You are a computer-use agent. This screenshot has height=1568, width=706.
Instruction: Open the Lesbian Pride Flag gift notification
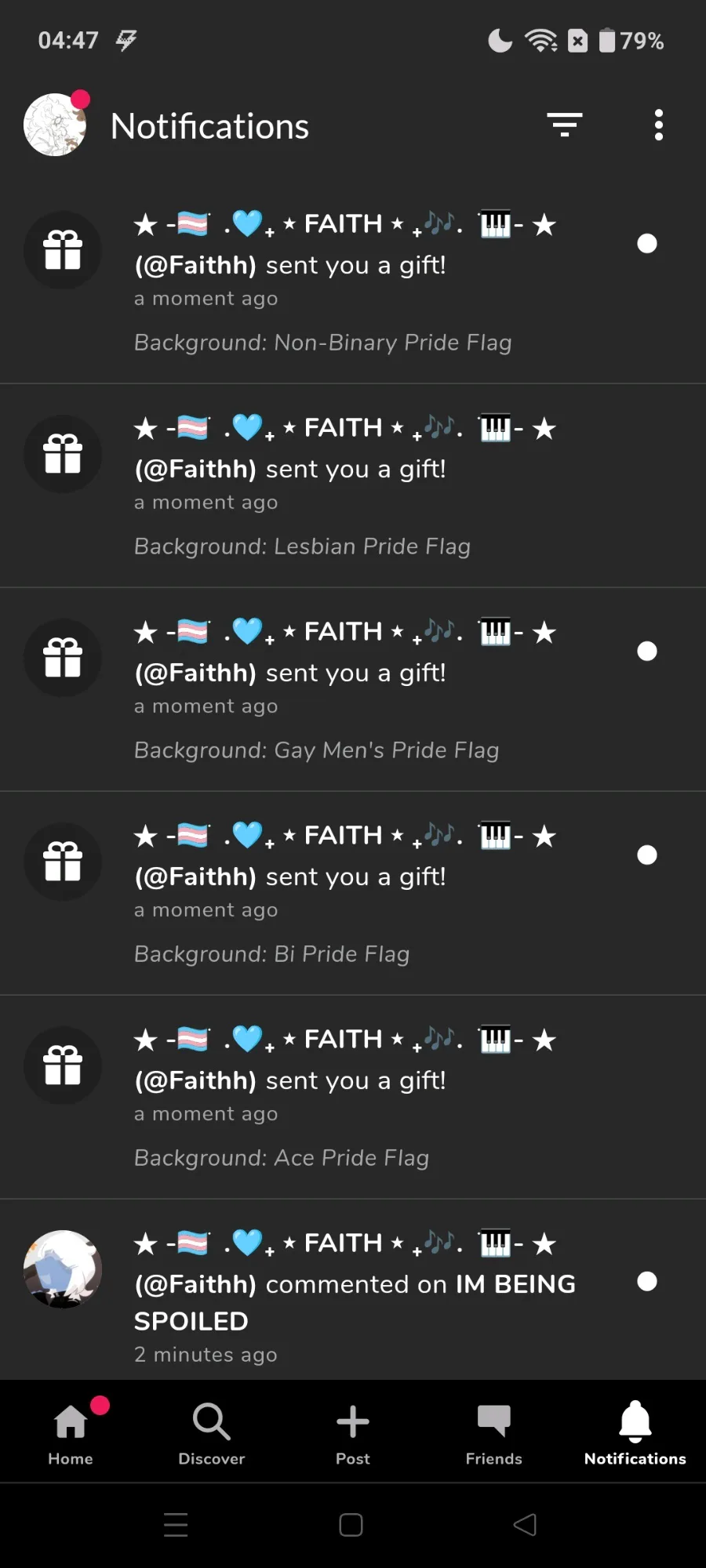pyautogui.click(x=353, y=486)
